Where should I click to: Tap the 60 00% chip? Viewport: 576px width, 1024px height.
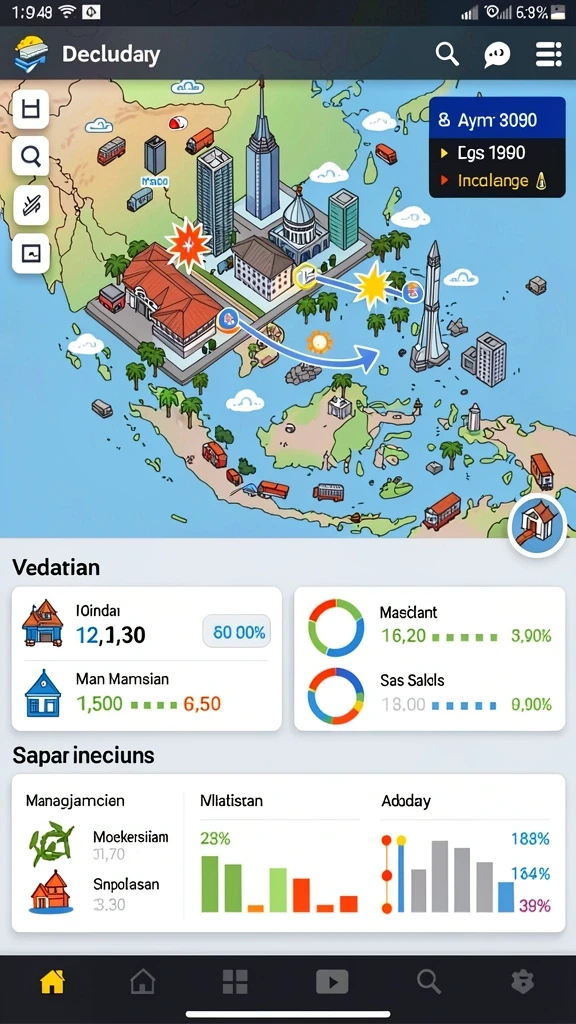click(236, 632)
